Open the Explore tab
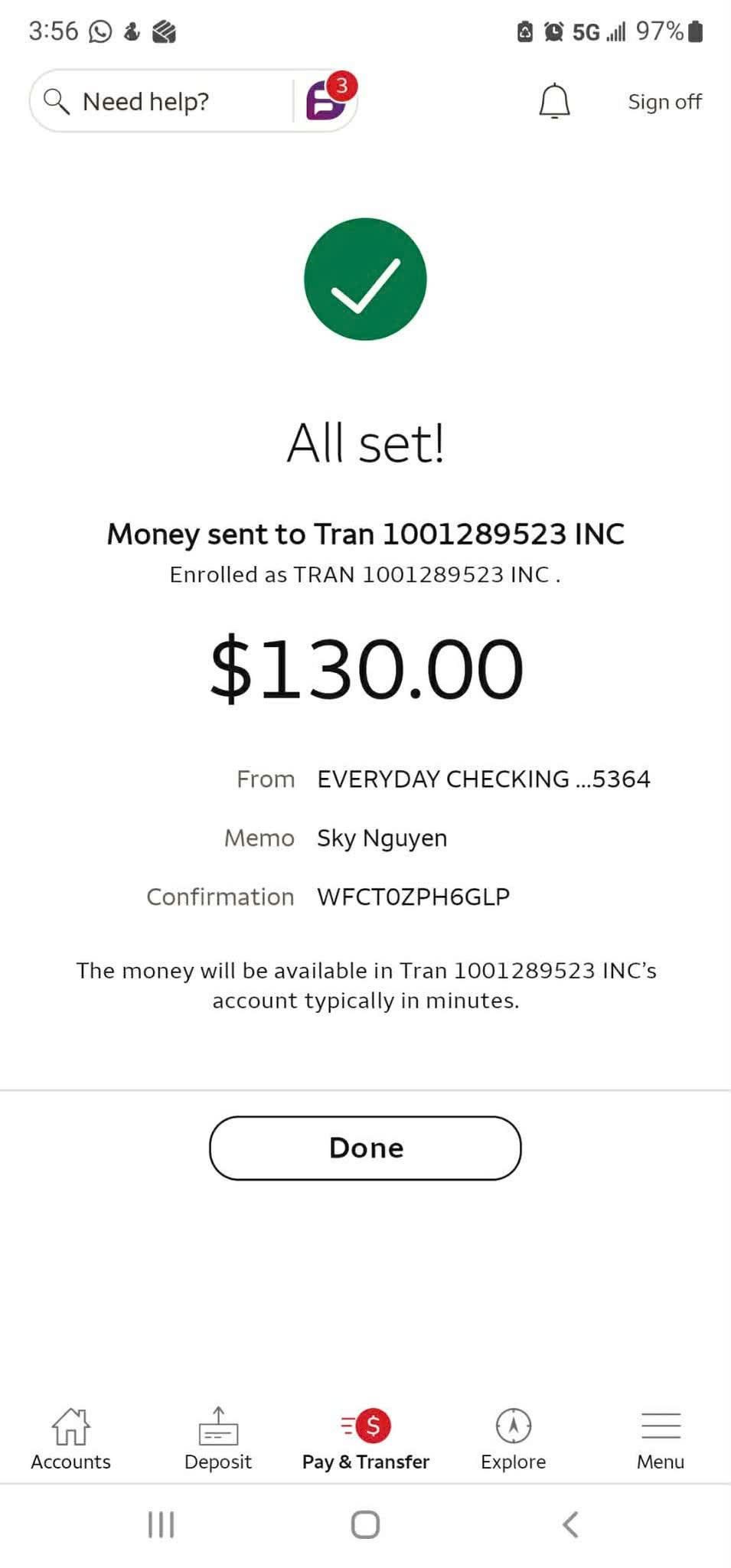This screenshot has width=731, height=1568. 513,1439
